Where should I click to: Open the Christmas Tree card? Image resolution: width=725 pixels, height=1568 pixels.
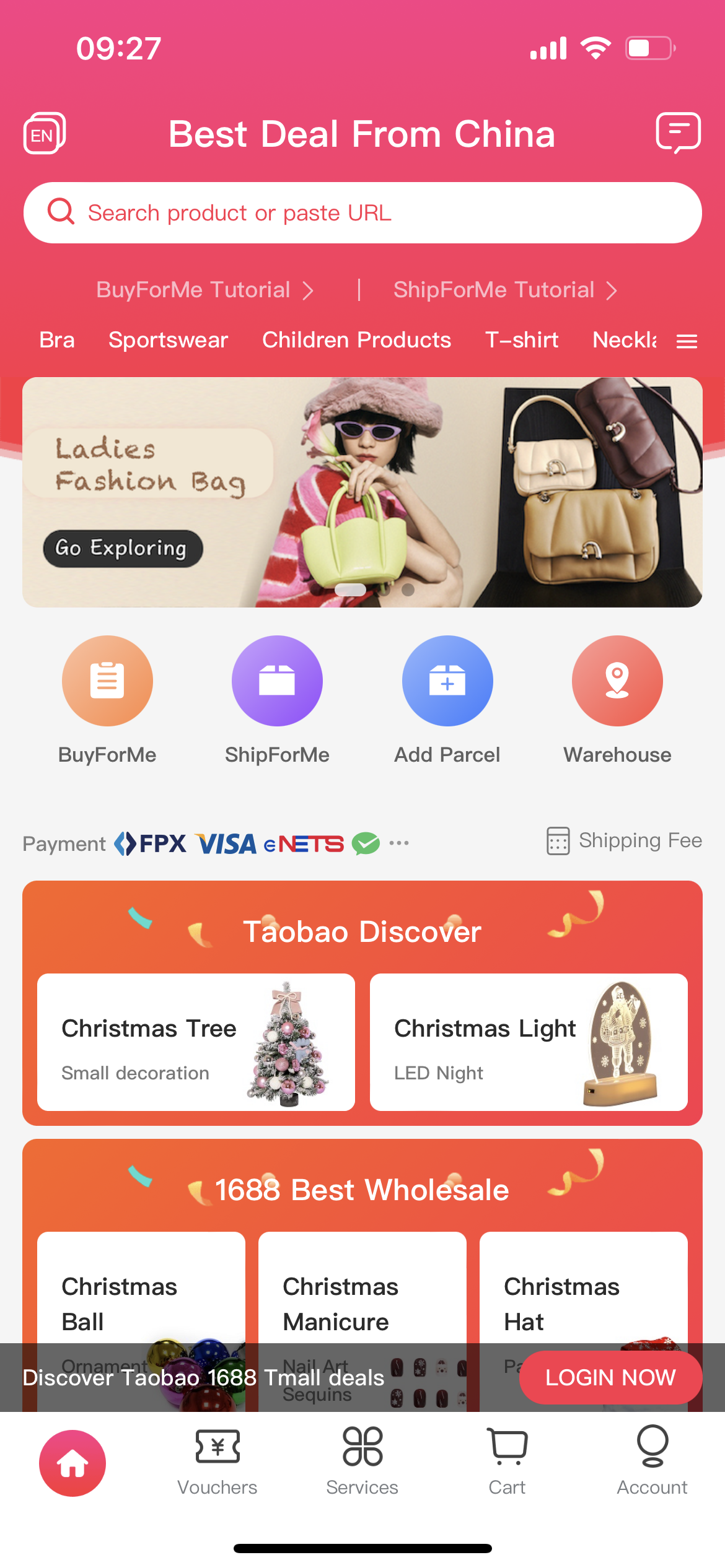click(x=196, y=1042)
